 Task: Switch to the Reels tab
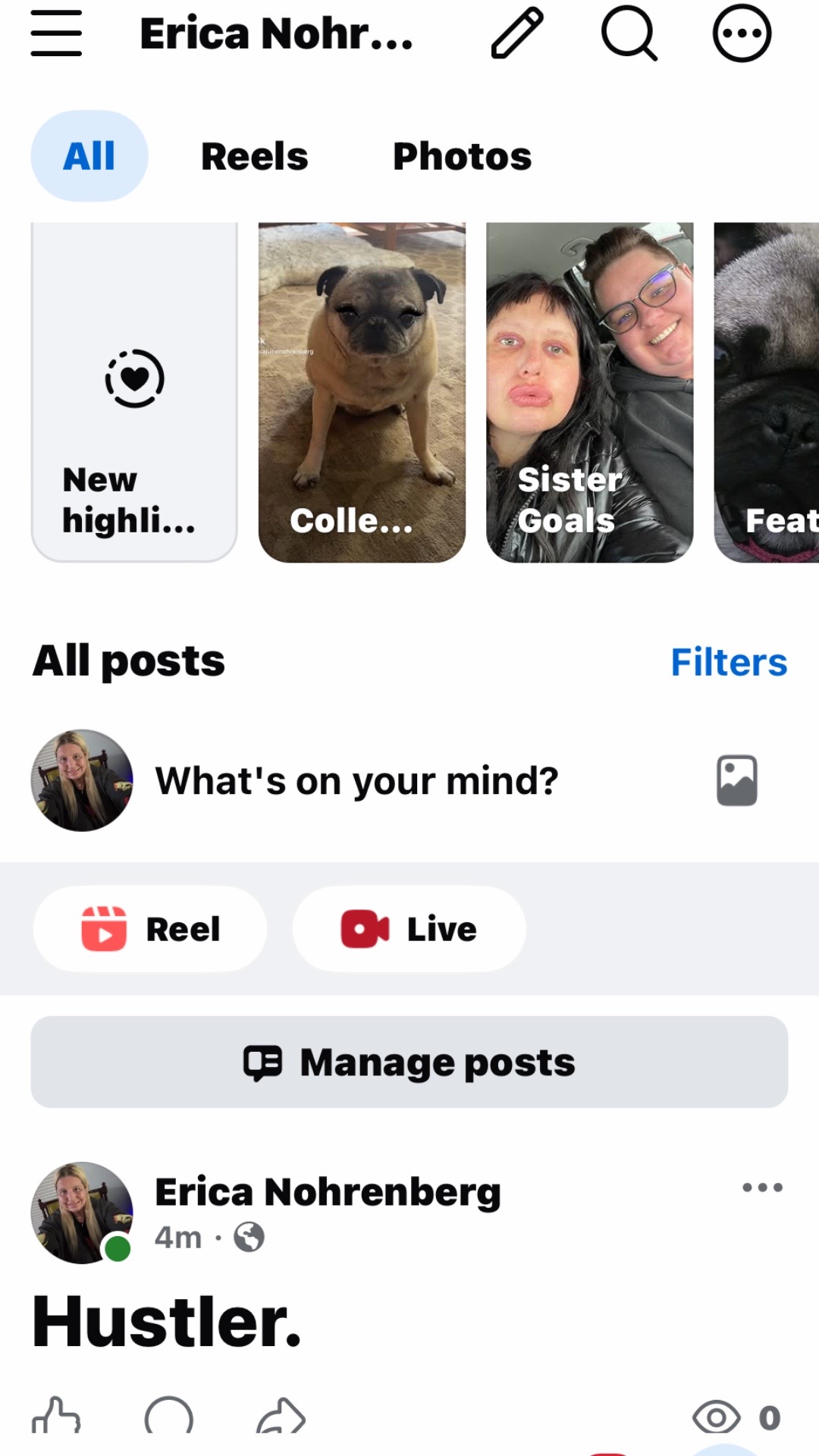(x=255, y=156)
